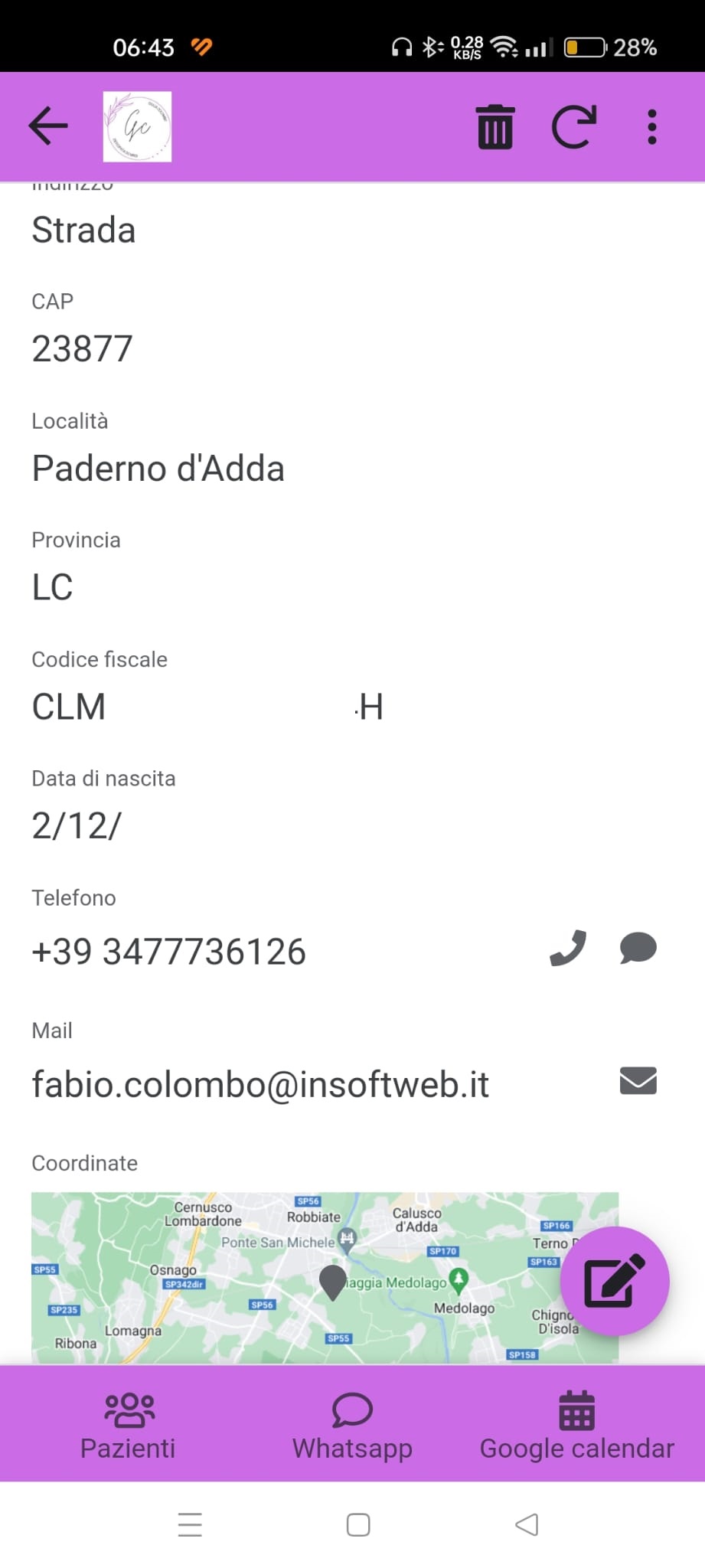Go back using the top arrow
The image size is (705, 1568).
click(x=48, y=126)
